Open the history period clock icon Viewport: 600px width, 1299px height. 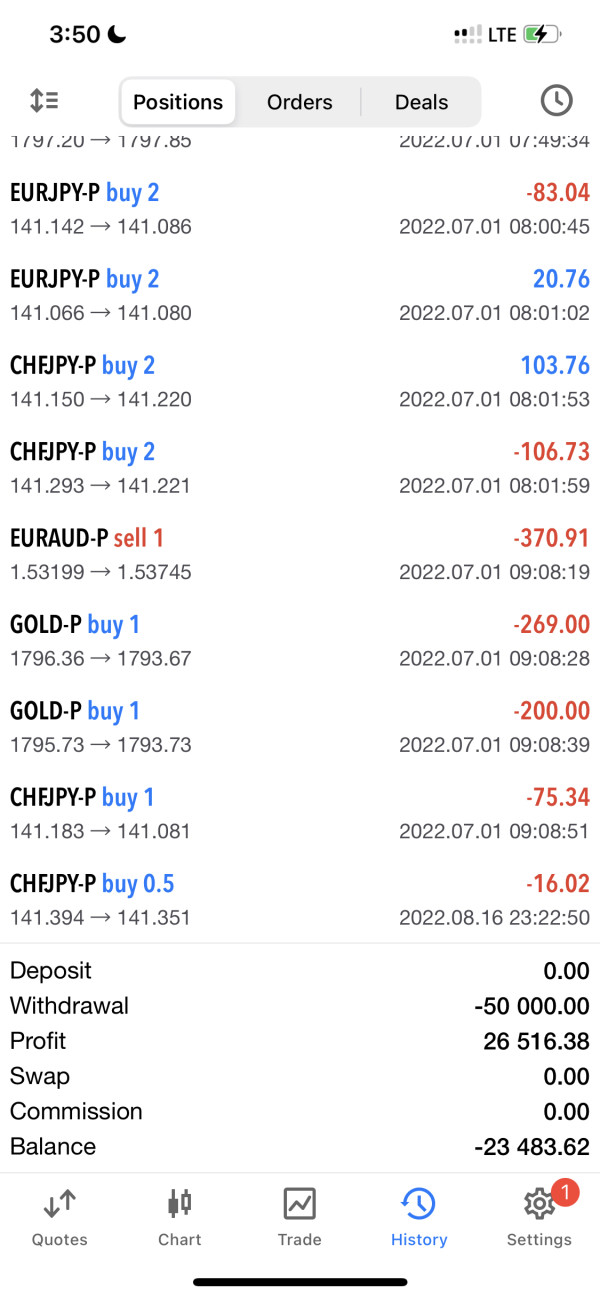tap(556, 101)
